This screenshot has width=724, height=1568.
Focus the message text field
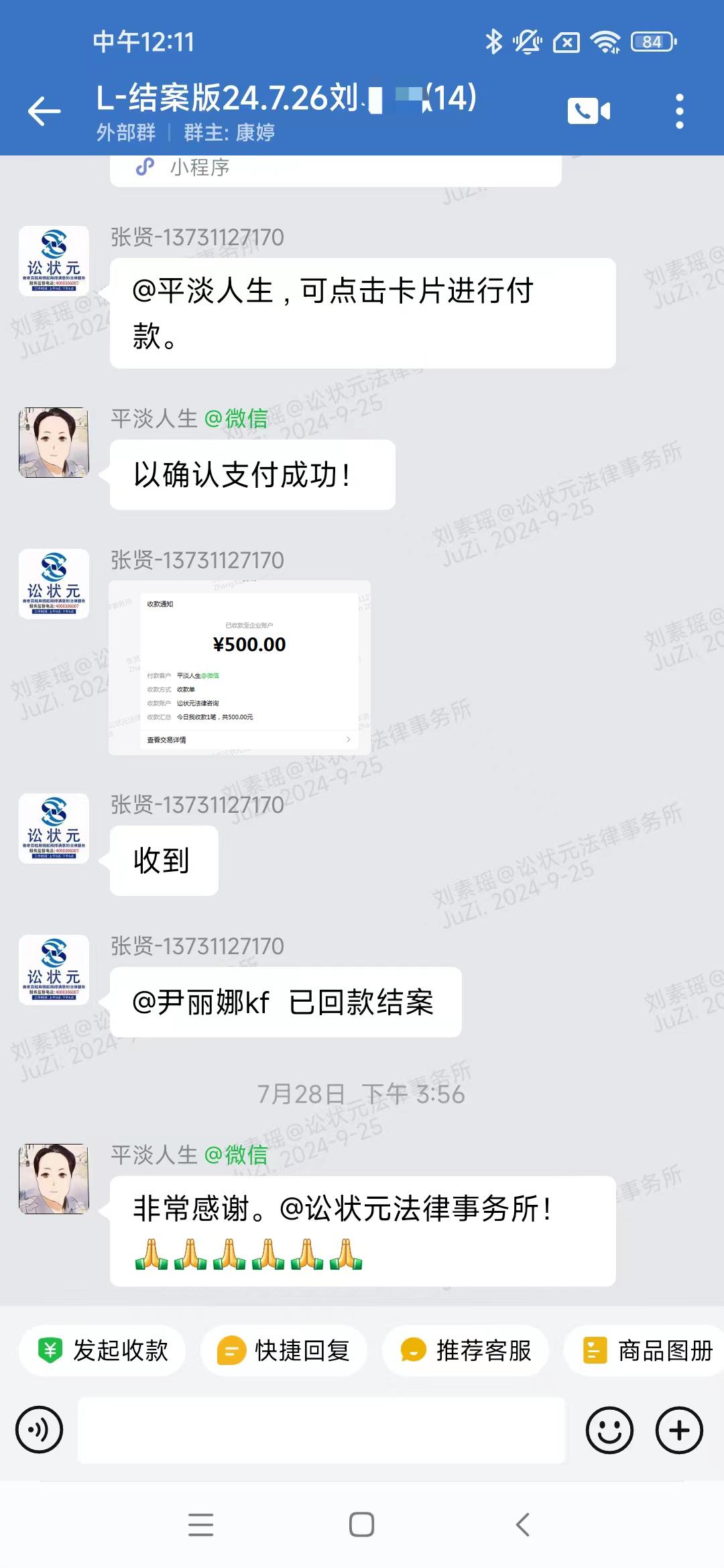[322, 1429]
